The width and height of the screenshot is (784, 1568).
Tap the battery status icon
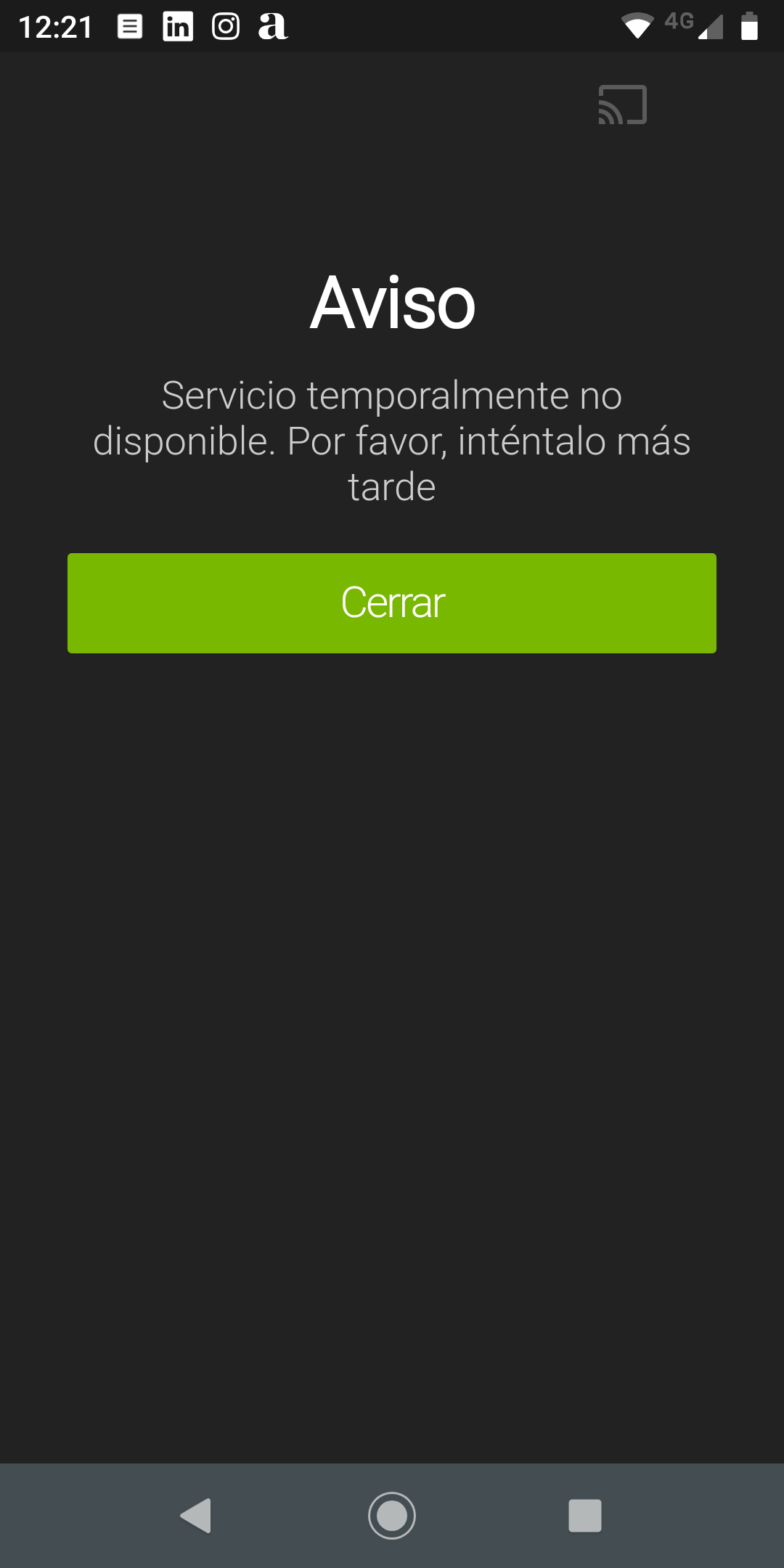[x=750, y=26]
